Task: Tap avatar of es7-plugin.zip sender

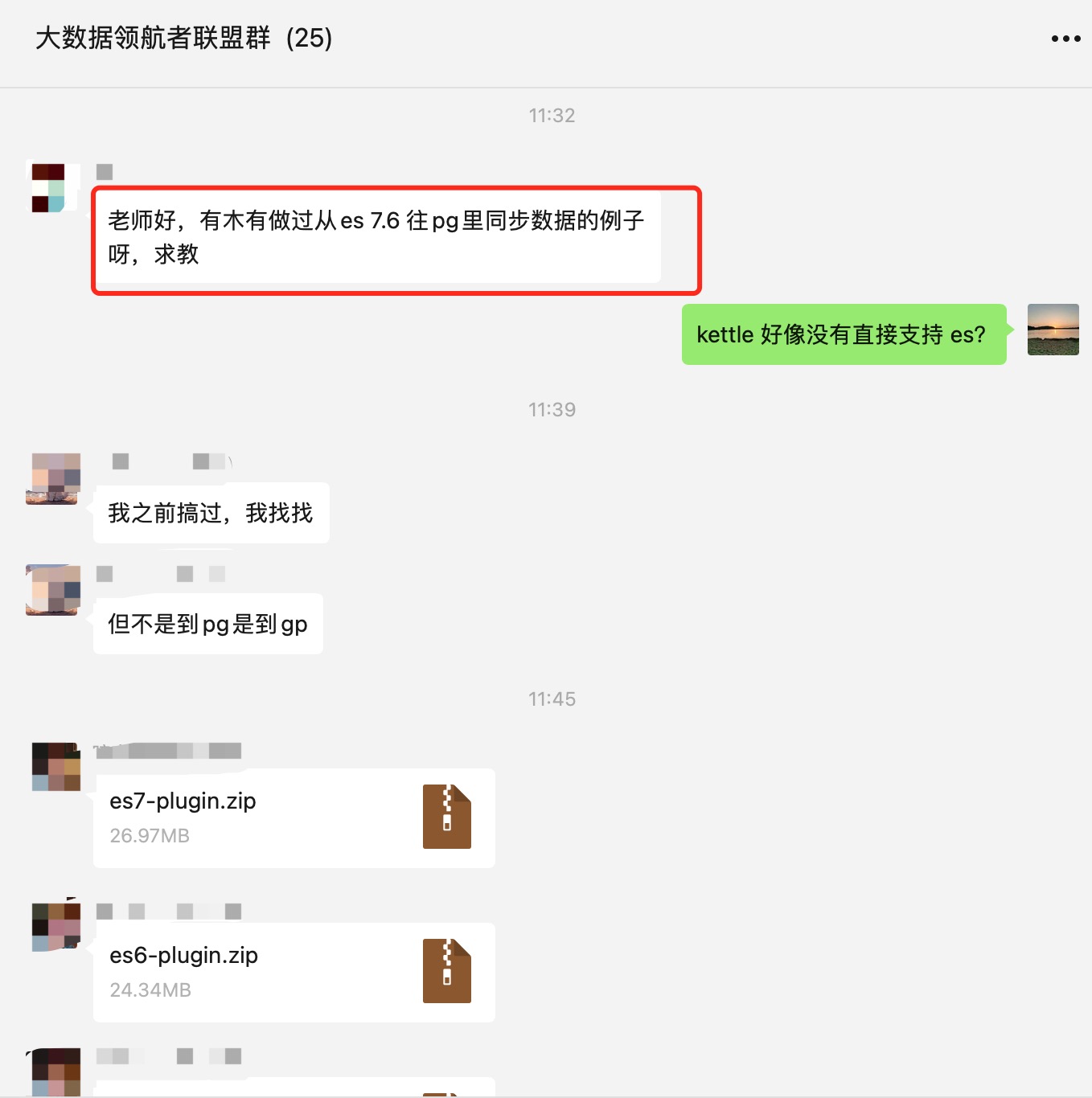Action: (x=55, y=767)
